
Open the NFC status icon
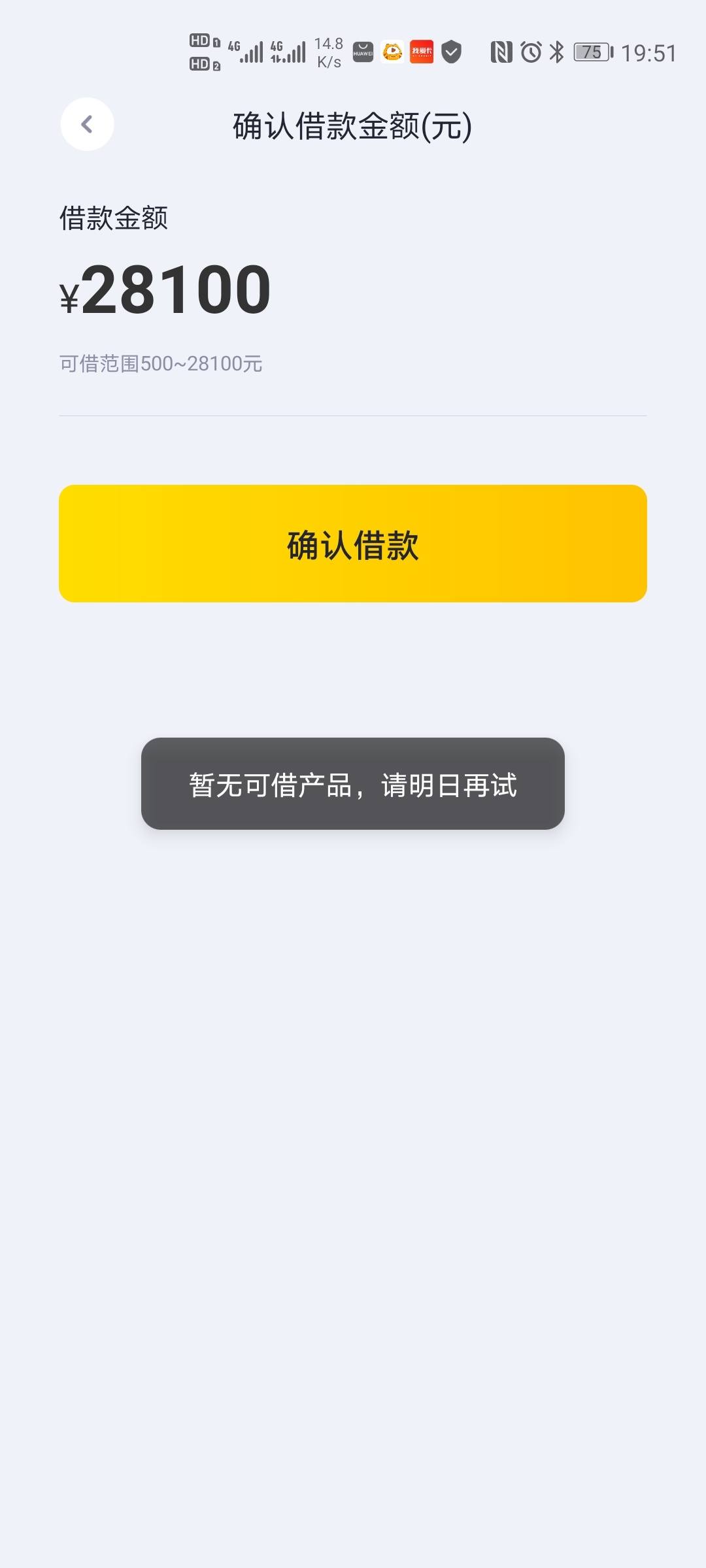pos(501,51)
